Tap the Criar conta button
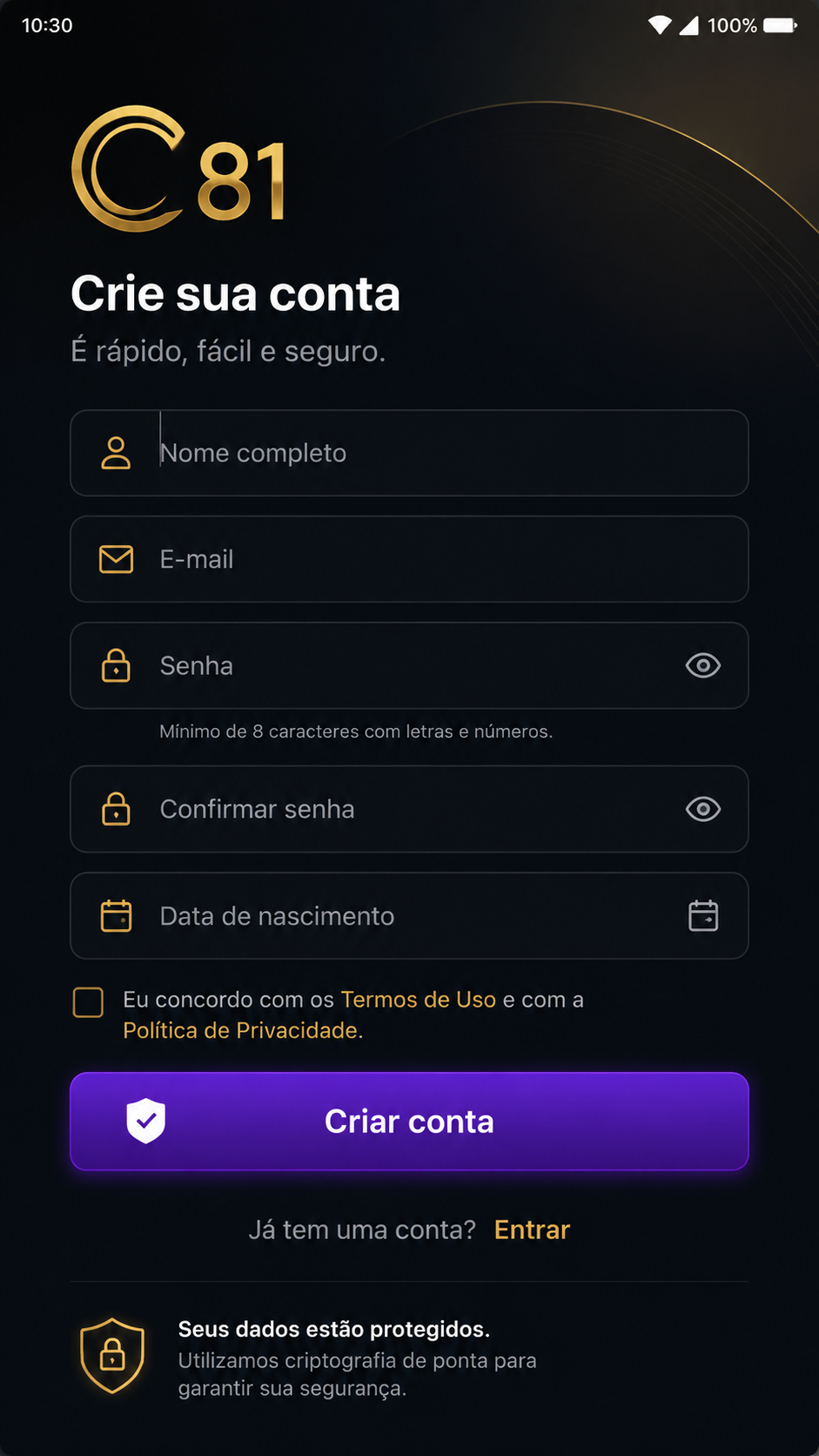This screenshot has width=819, height=1456. tap(409, 1122)
